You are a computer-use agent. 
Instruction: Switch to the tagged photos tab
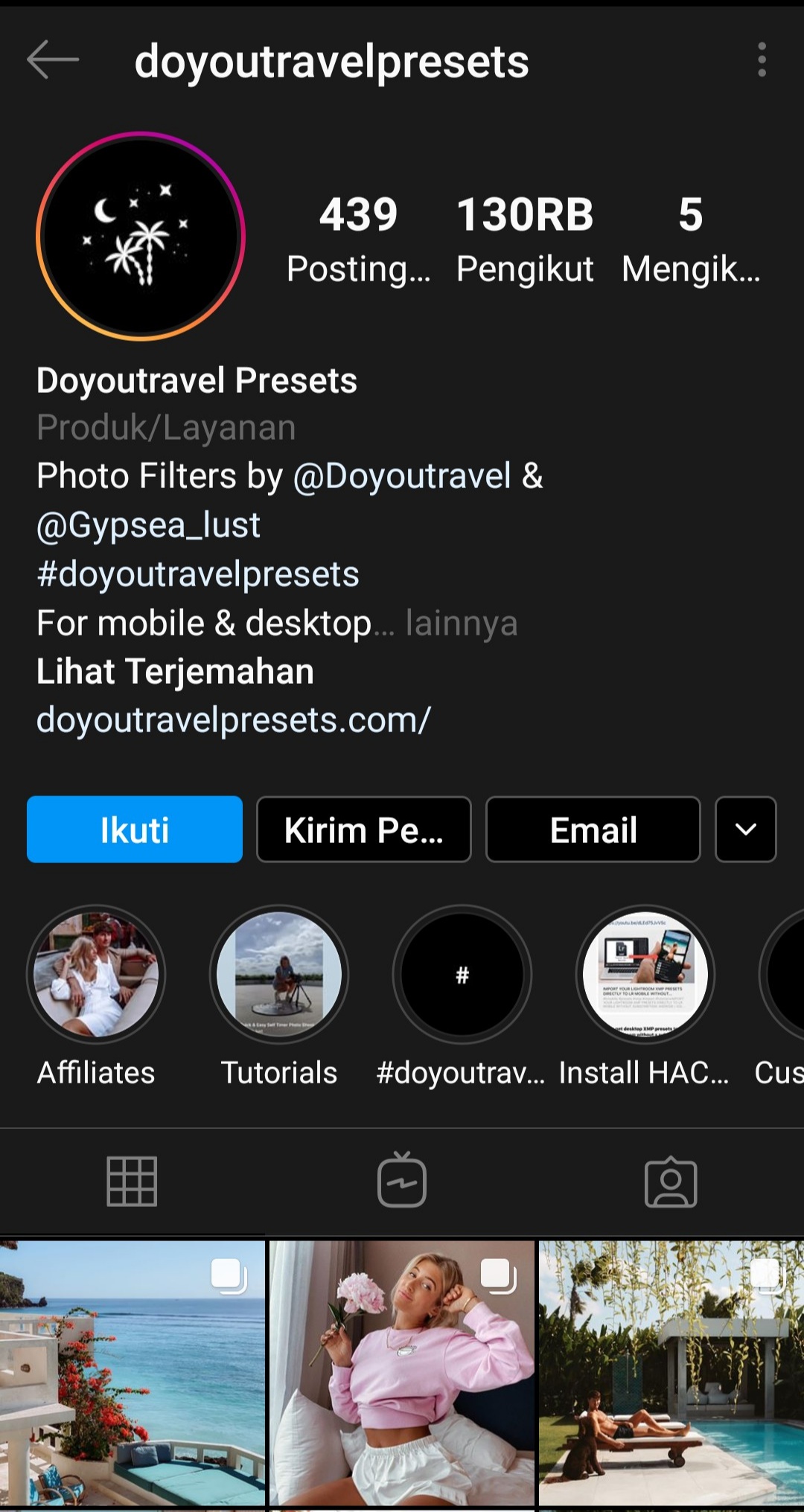tap(671, 1182)
